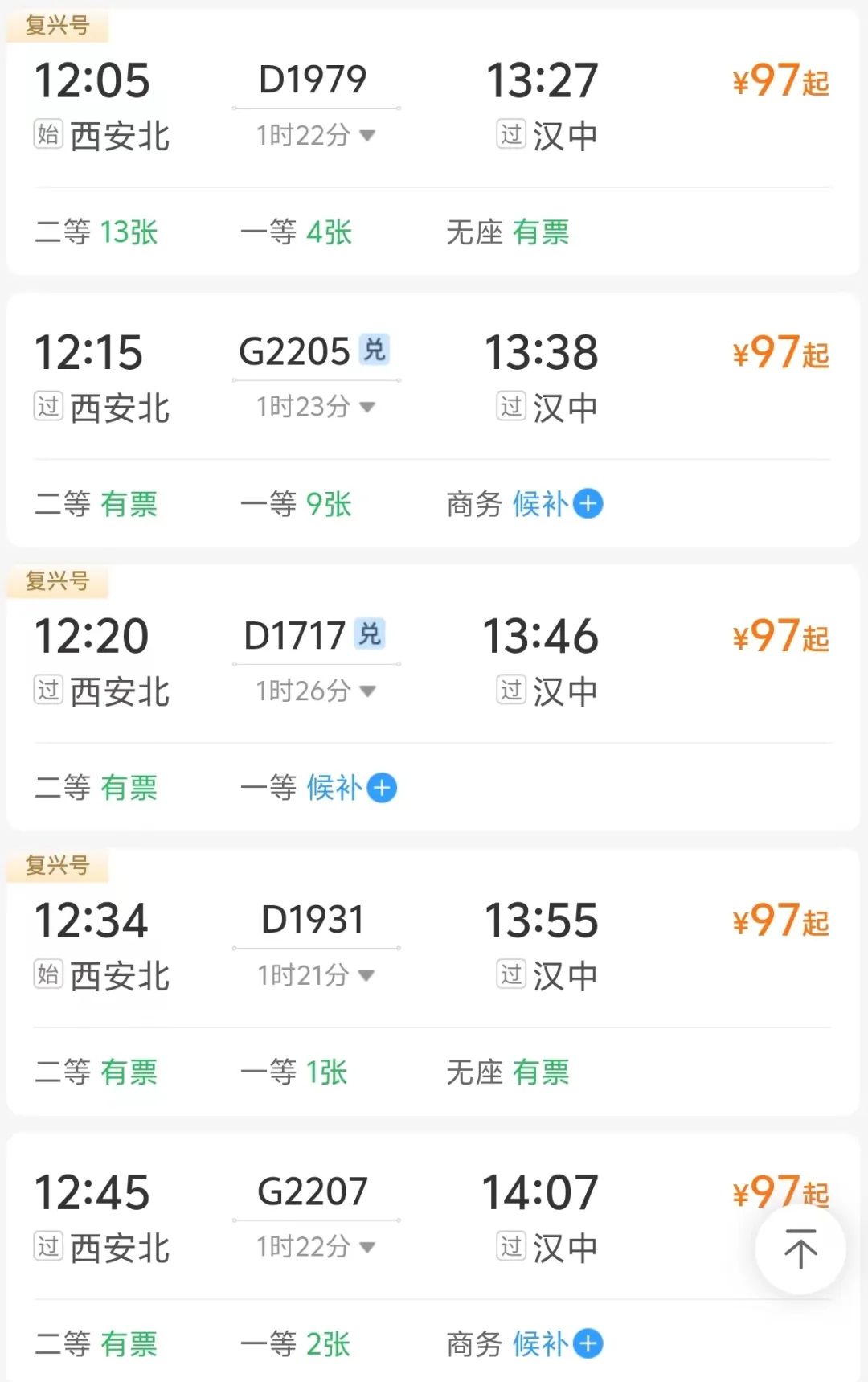
Task: Expand stops for D1979 1时22分 duration
Action: (316, 135)
